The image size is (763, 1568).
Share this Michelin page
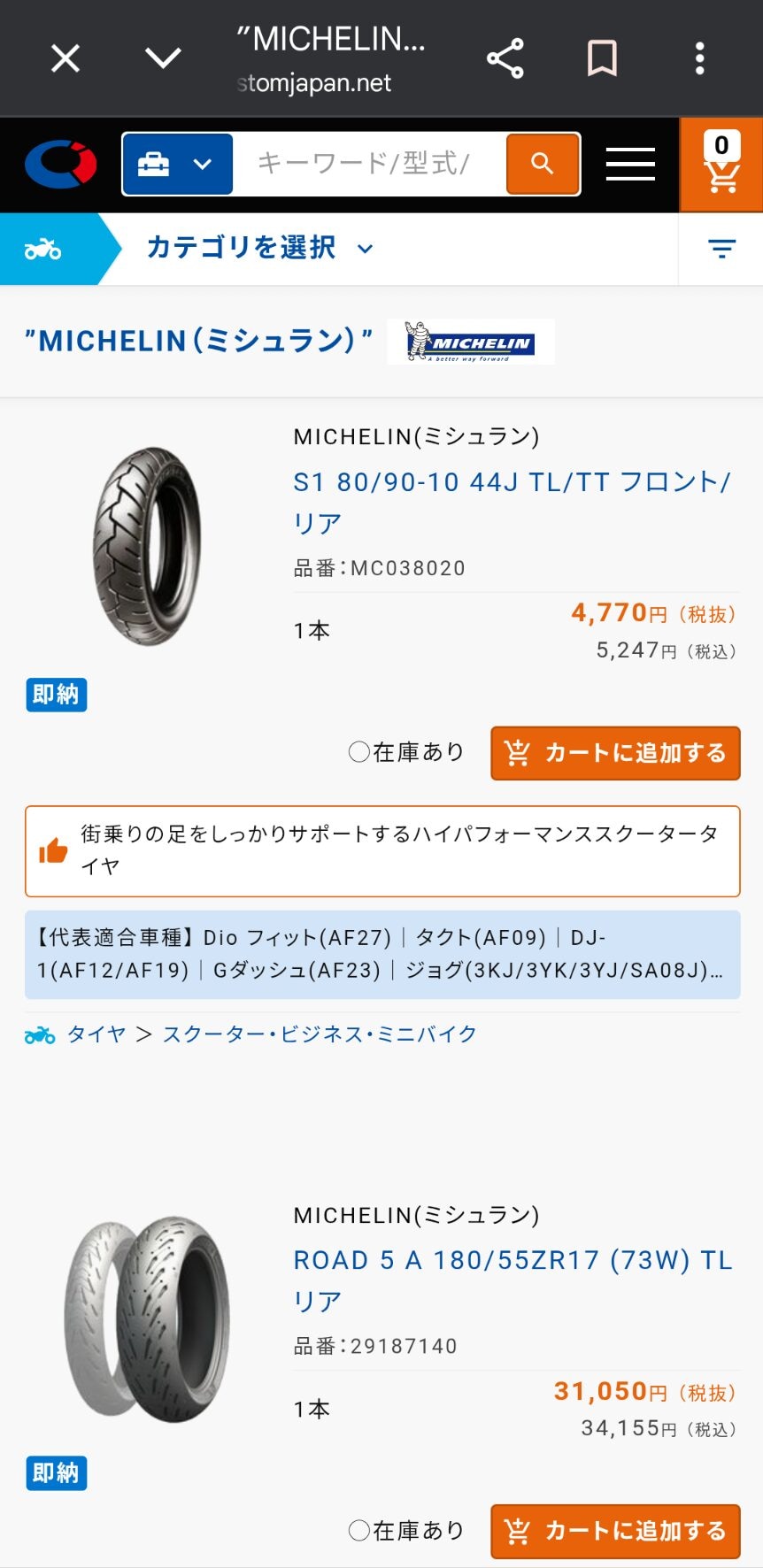tap(505, 59)
